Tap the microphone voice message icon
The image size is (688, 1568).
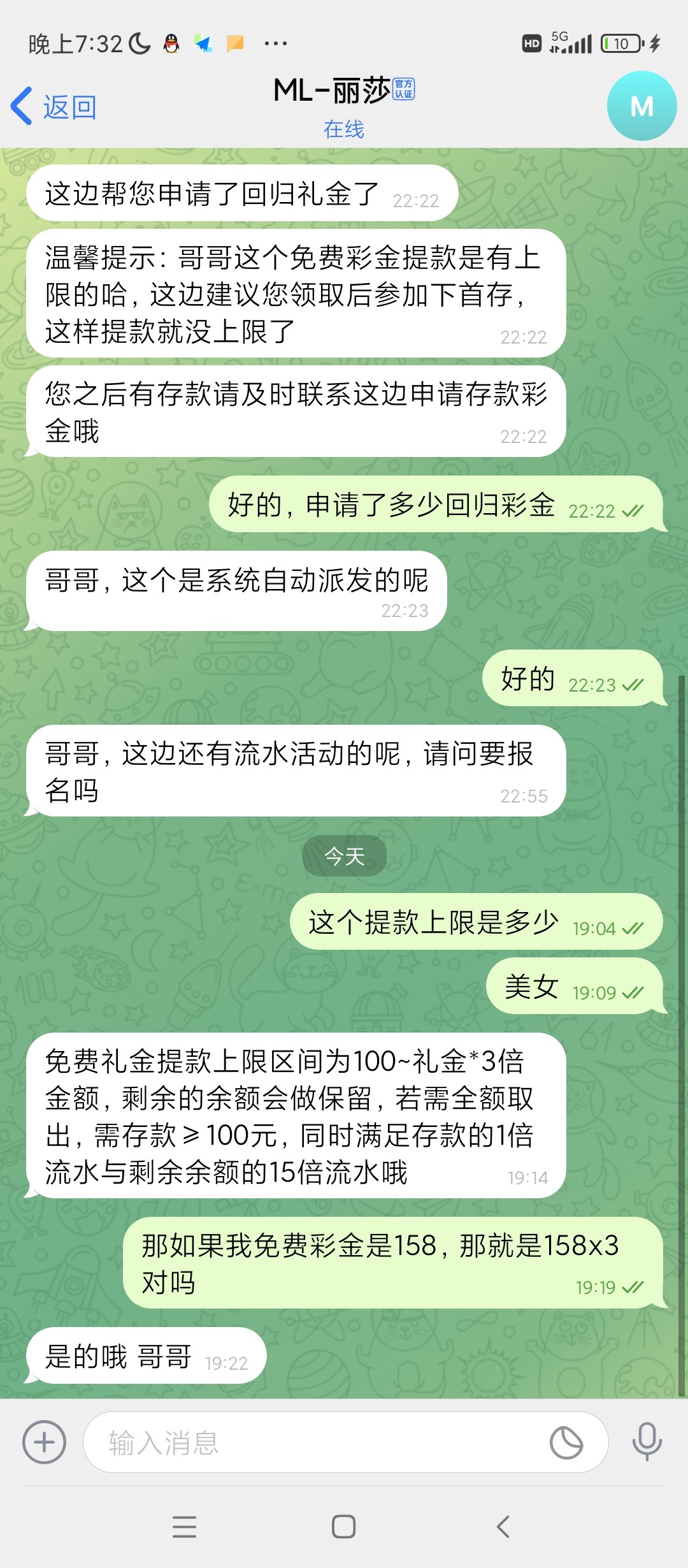click(647, 1441)
